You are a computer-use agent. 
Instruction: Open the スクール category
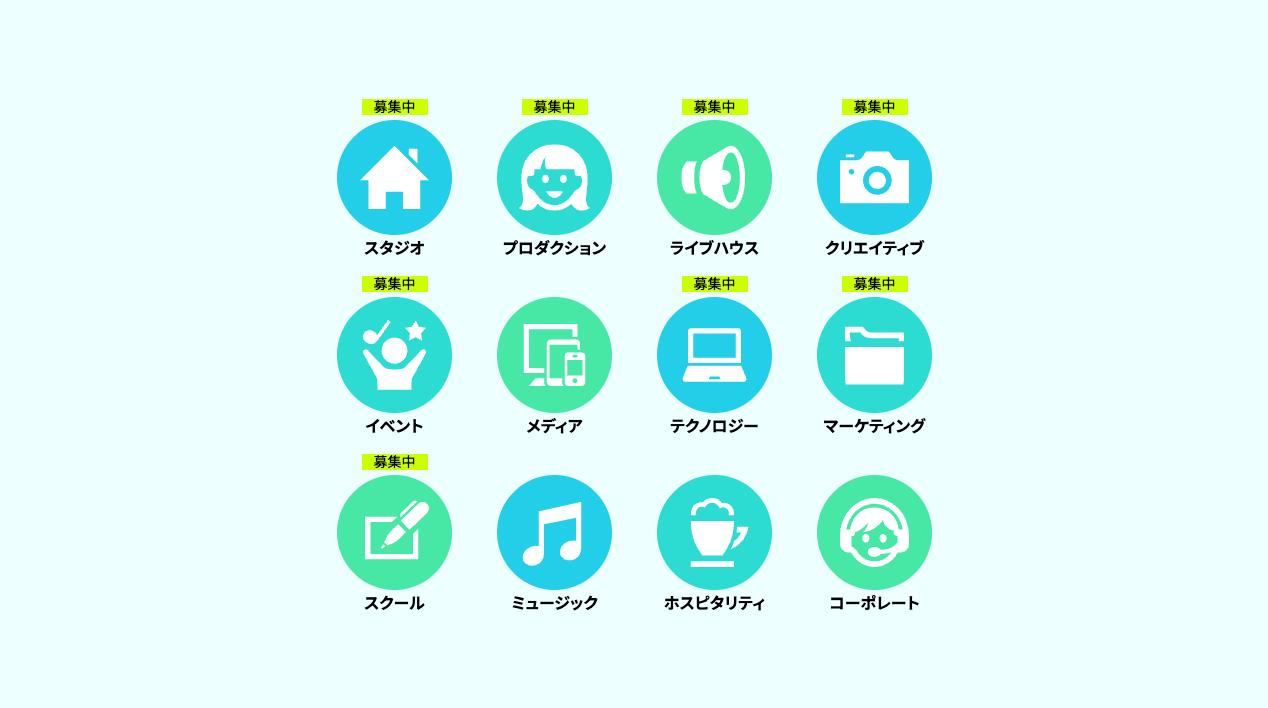(394, 532)
